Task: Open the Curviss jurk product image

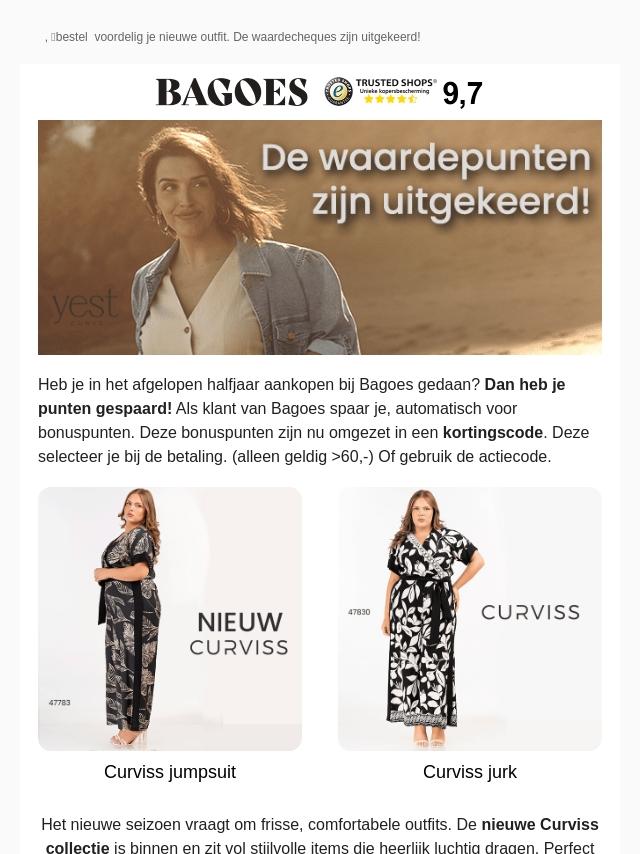Action: [x=470, y=618]
